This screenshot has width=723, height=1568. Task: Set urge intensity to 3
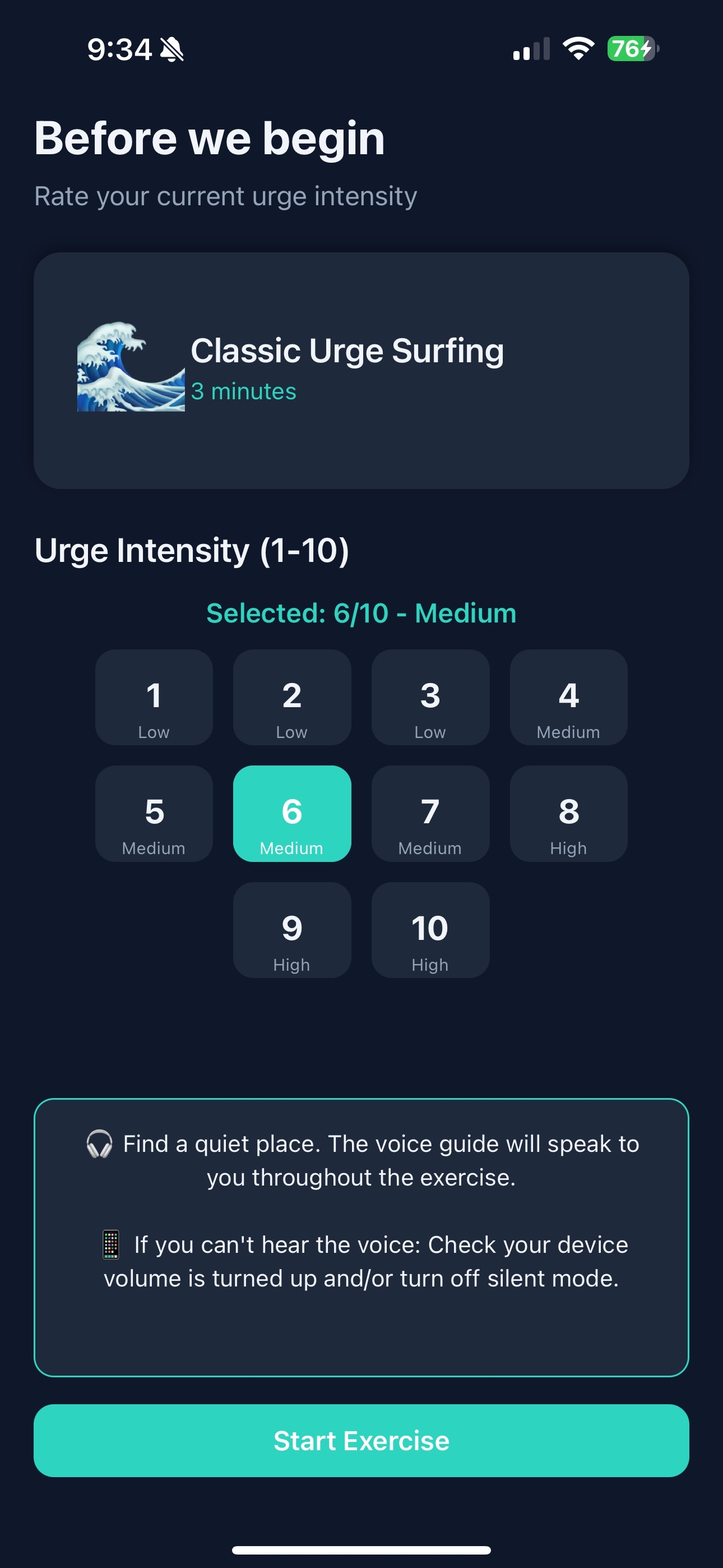tap(430, 697)
